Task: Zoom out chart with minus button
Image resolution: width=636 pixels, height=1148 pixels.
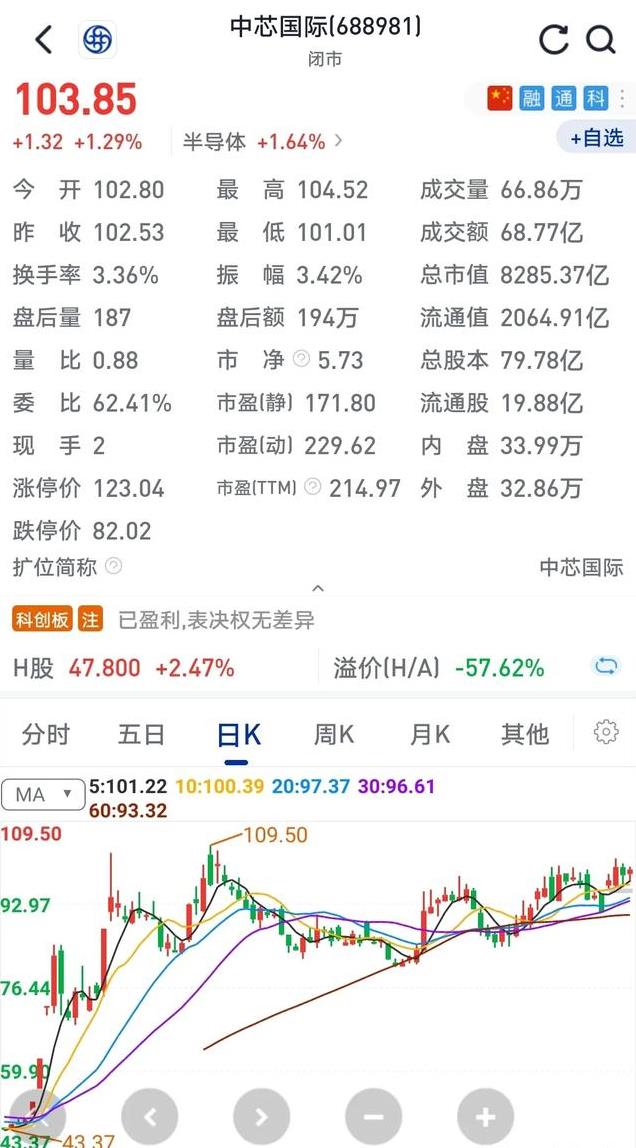Action: tap(373, 1117)
